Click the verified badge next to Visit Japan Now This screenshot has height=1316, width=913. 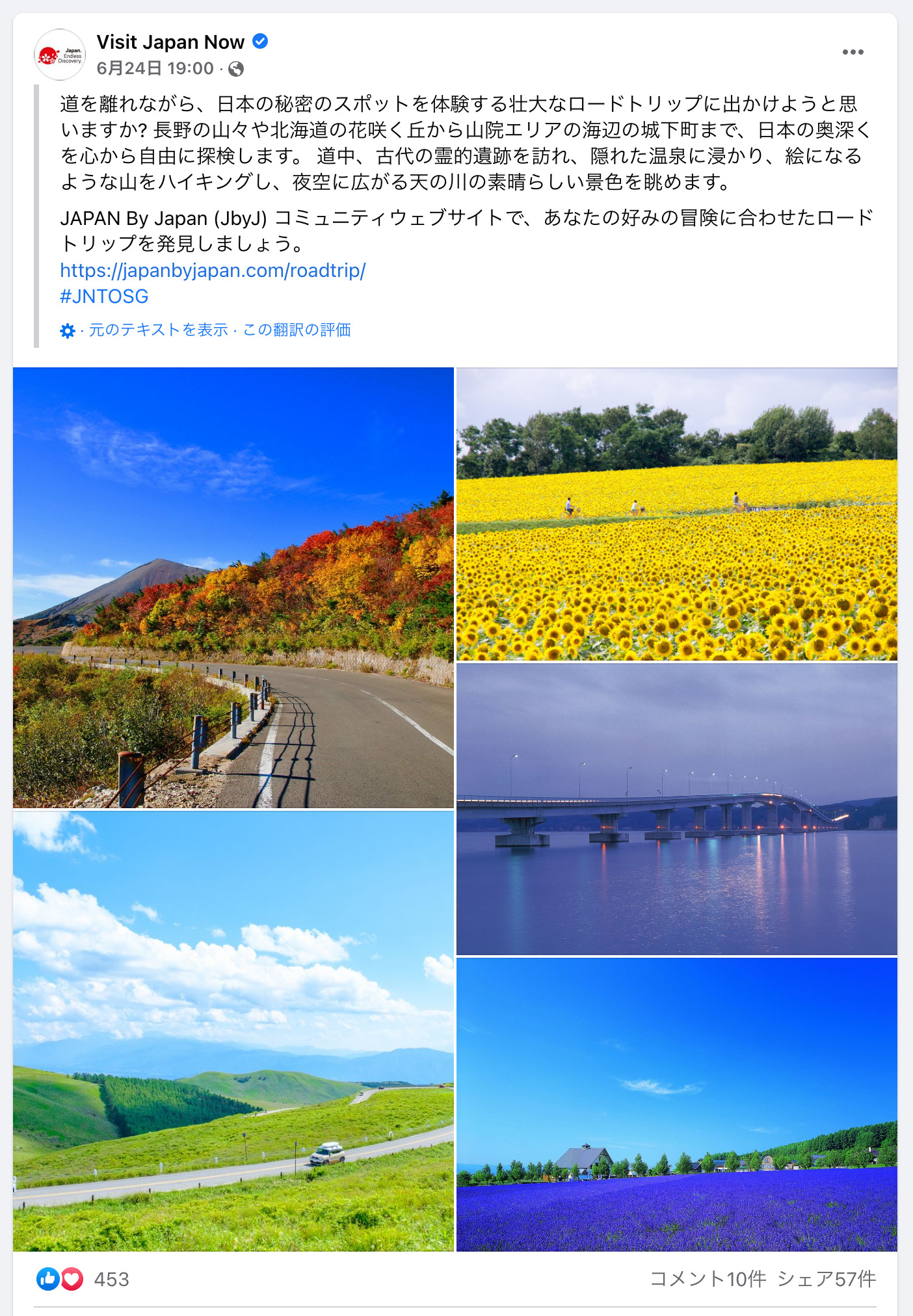coord(261,41)
